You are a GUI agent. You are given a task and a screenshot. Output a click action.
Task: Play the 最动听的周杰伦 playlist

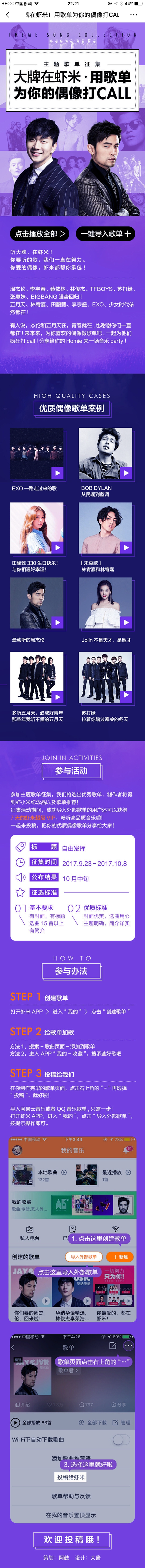click(x=57, y=622)
